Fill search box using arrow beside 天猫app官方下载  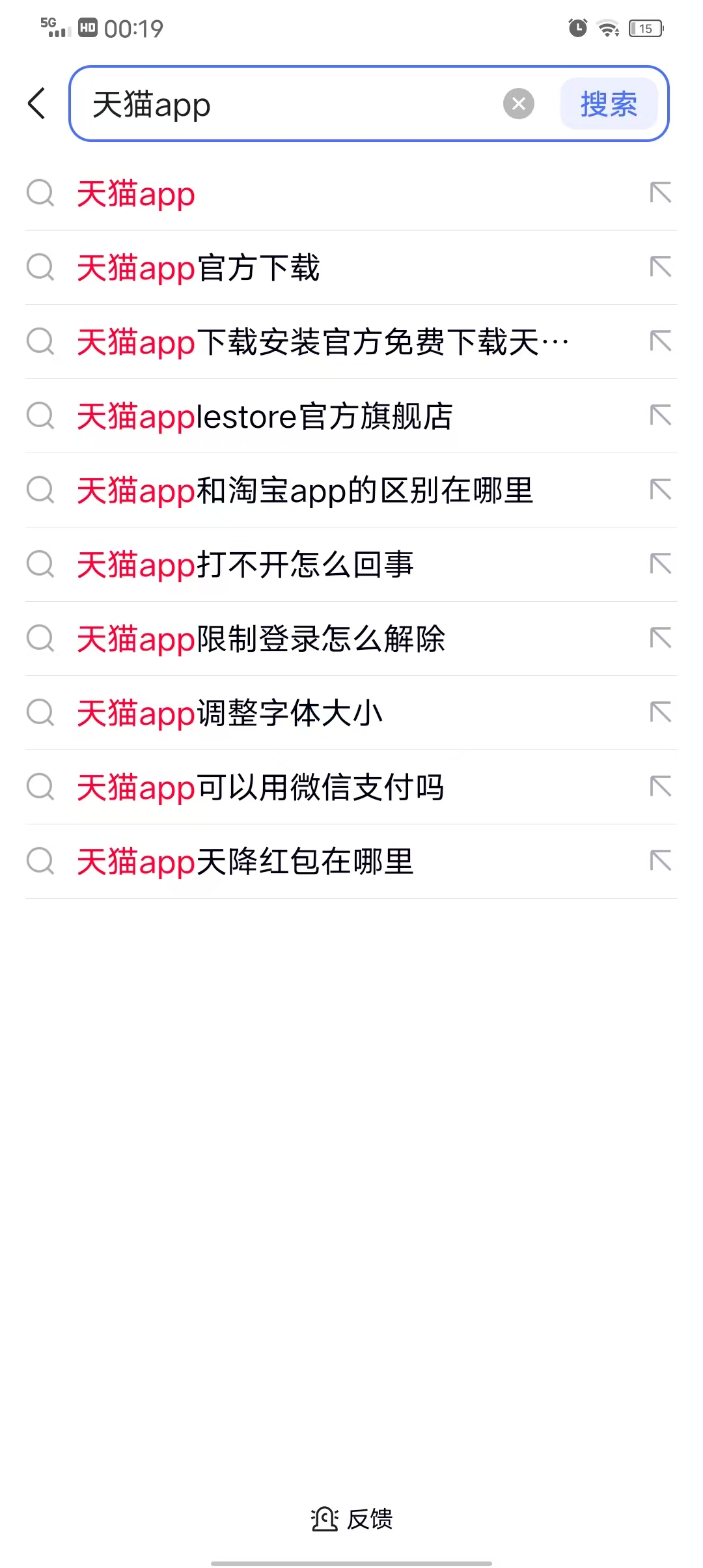[661, 266]
